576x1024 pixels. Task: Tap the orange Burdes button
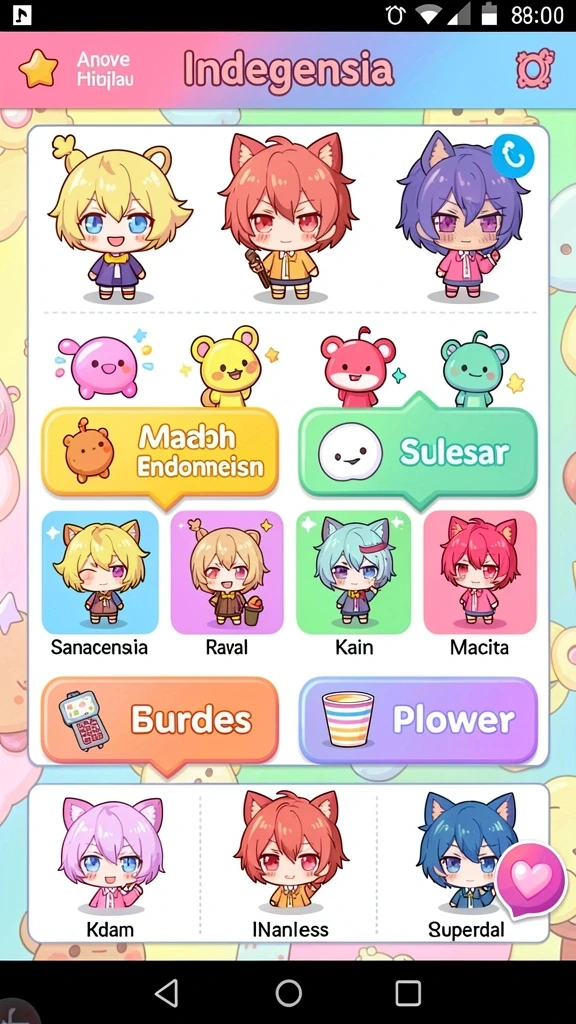[x=160, y=720]
